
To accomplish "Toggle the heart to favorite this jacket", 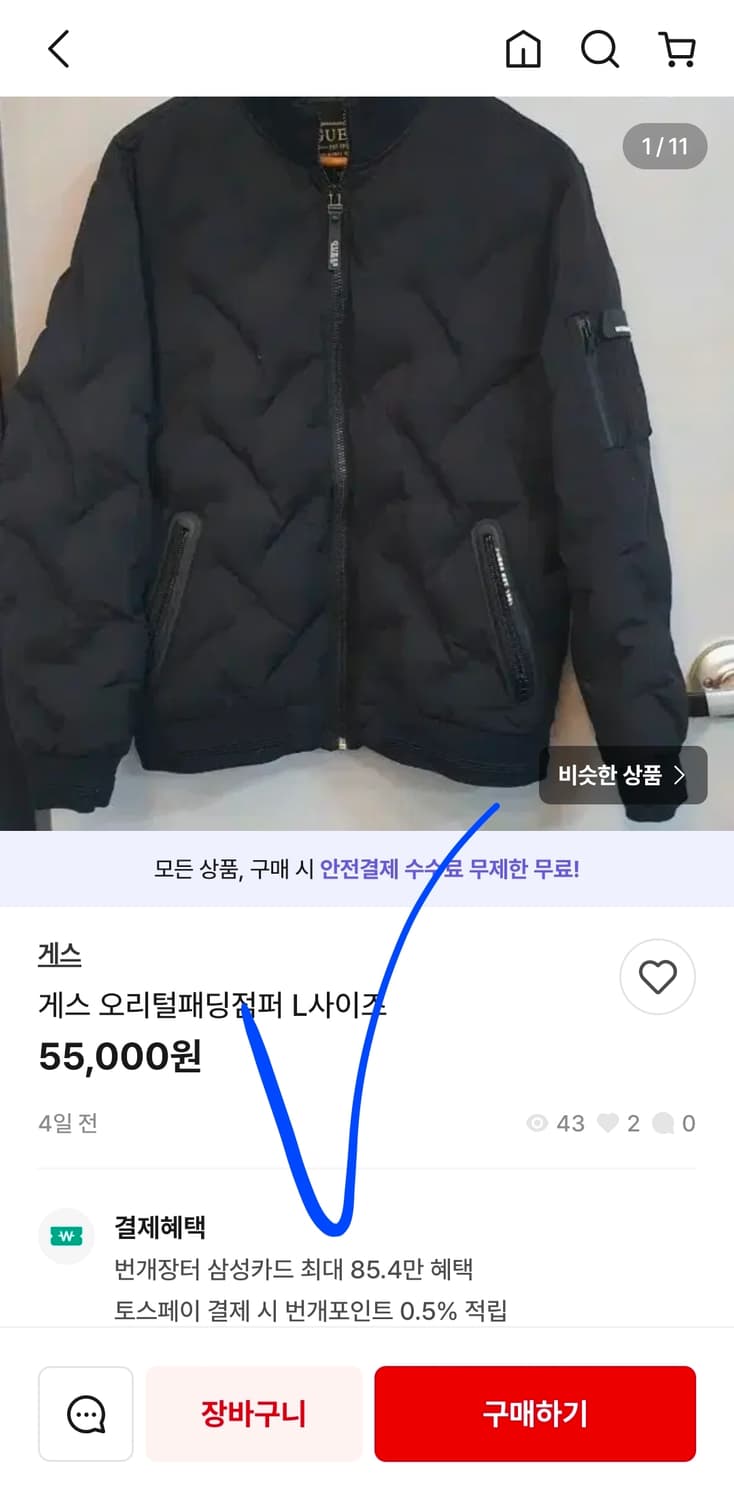I will (657, 977).
